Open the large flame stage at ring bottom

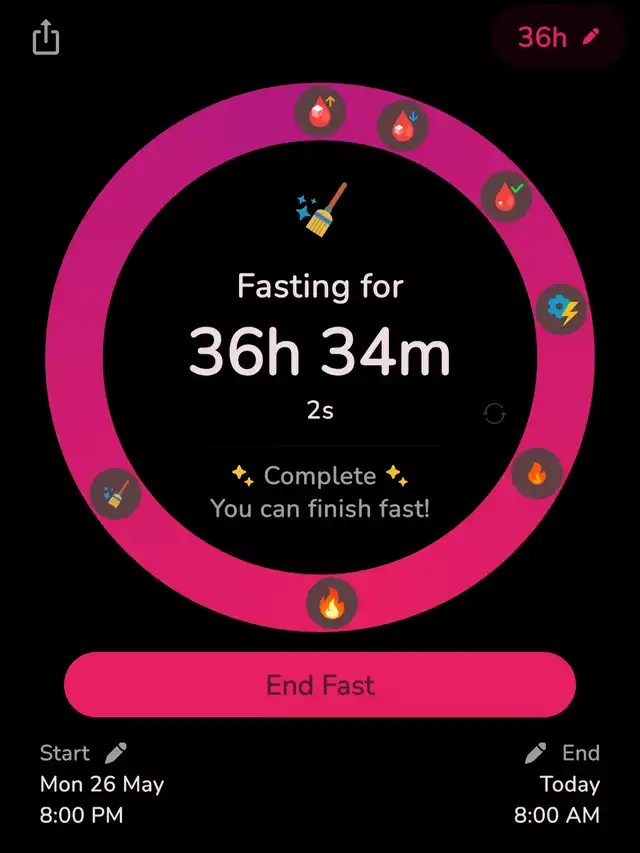(x=331, y=603)
